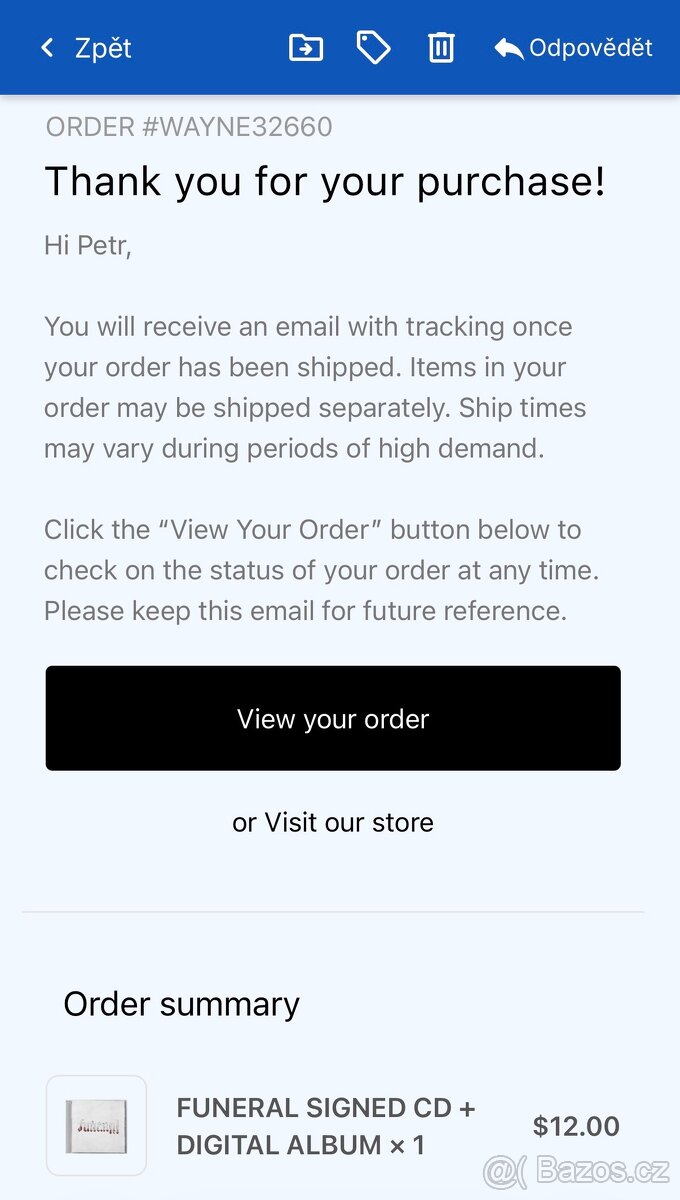Open the Visit our store link
This screenshot has height=1200, width=680.
click(348, 822)
